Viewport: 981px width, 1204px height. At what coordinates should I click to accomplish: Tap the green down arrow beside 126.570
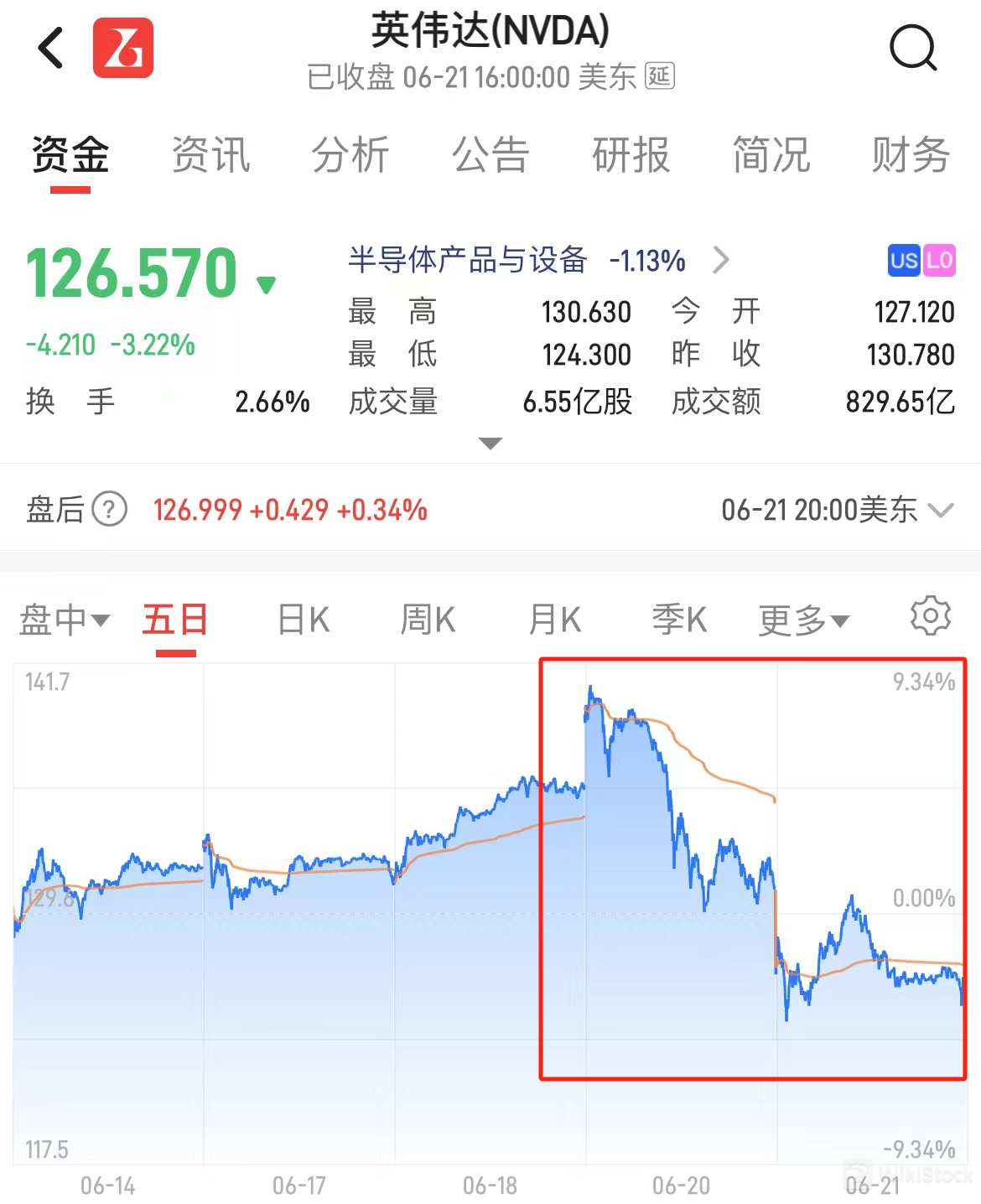(x=266, y=285)
